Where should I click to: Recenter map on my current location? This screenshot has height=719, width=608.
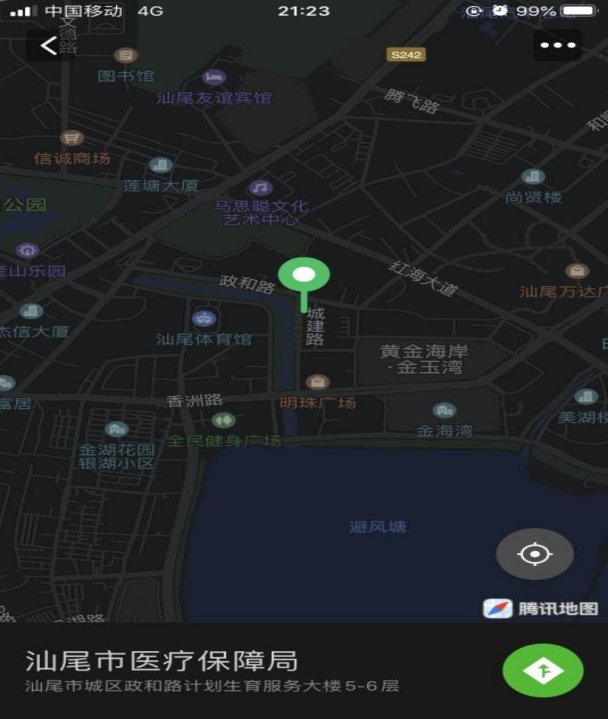point(535,554)
